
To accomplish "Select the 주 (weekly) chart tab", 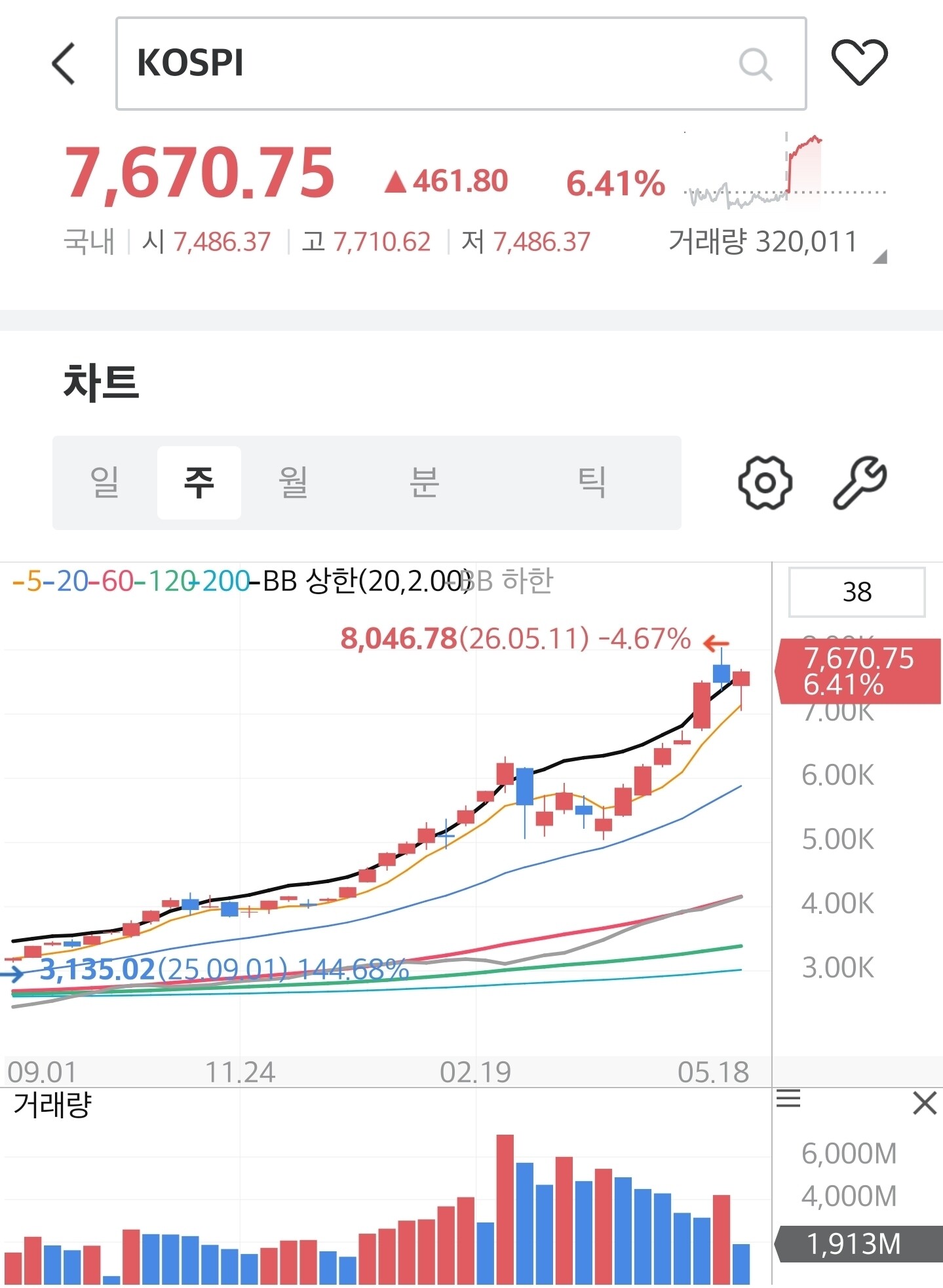I will click(x=199, y=482).
